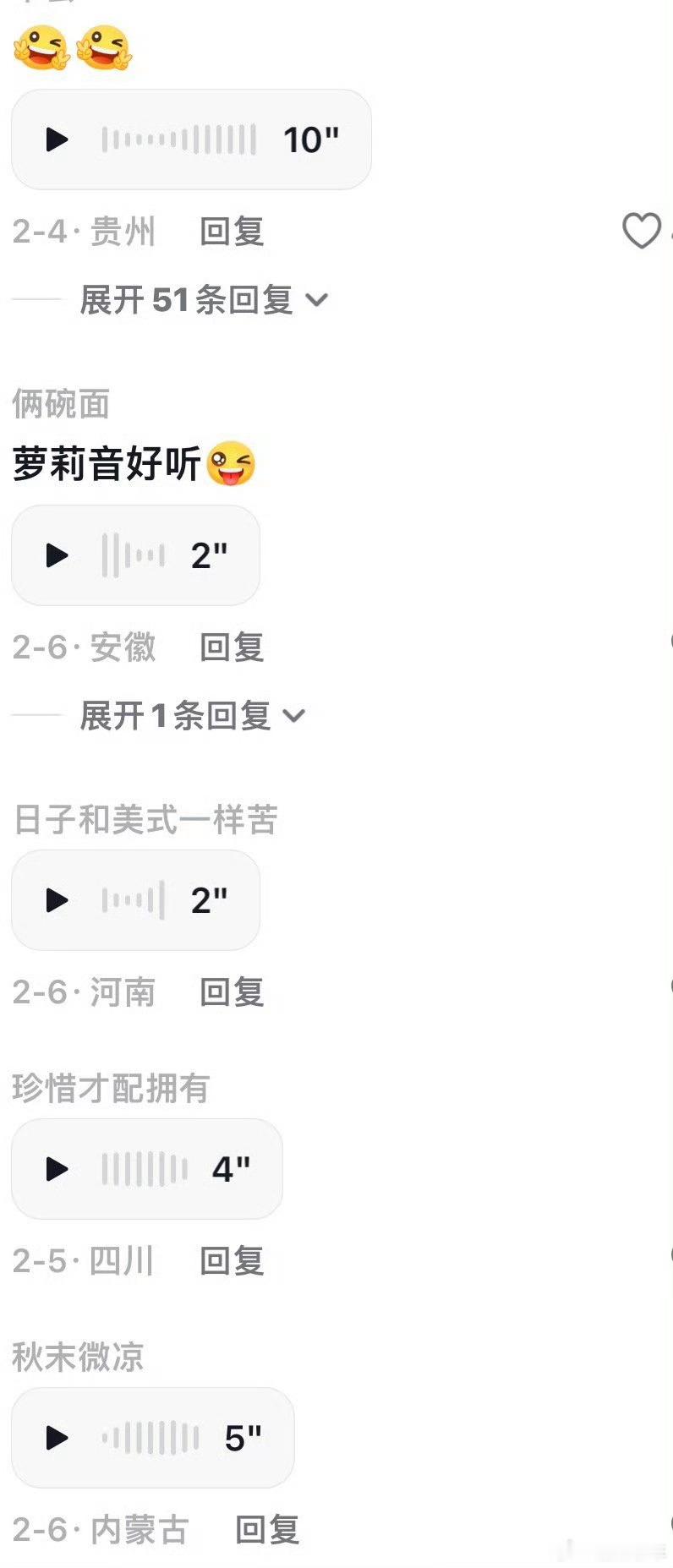Image resolution: width=673 pixels, height=1568 pixels.
Task: Open 秋末微凉's user profile
Action: tap(76, 1358)
